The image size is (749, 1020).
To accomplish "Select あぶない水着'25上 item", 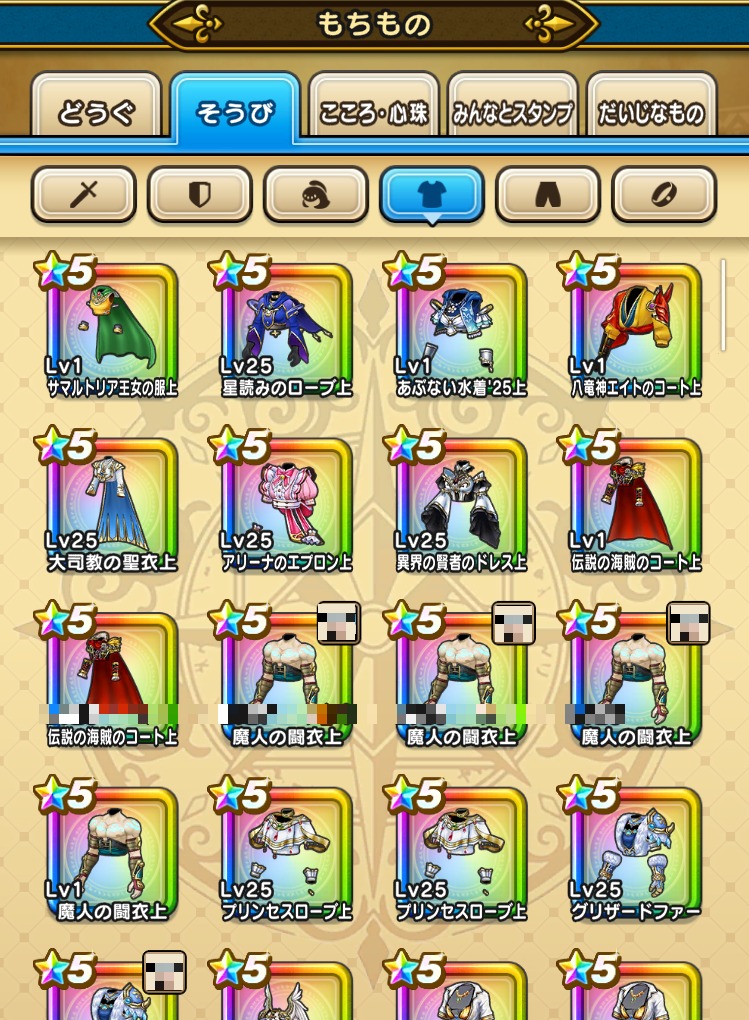I will pyautogui.click(x=461, y=330).
